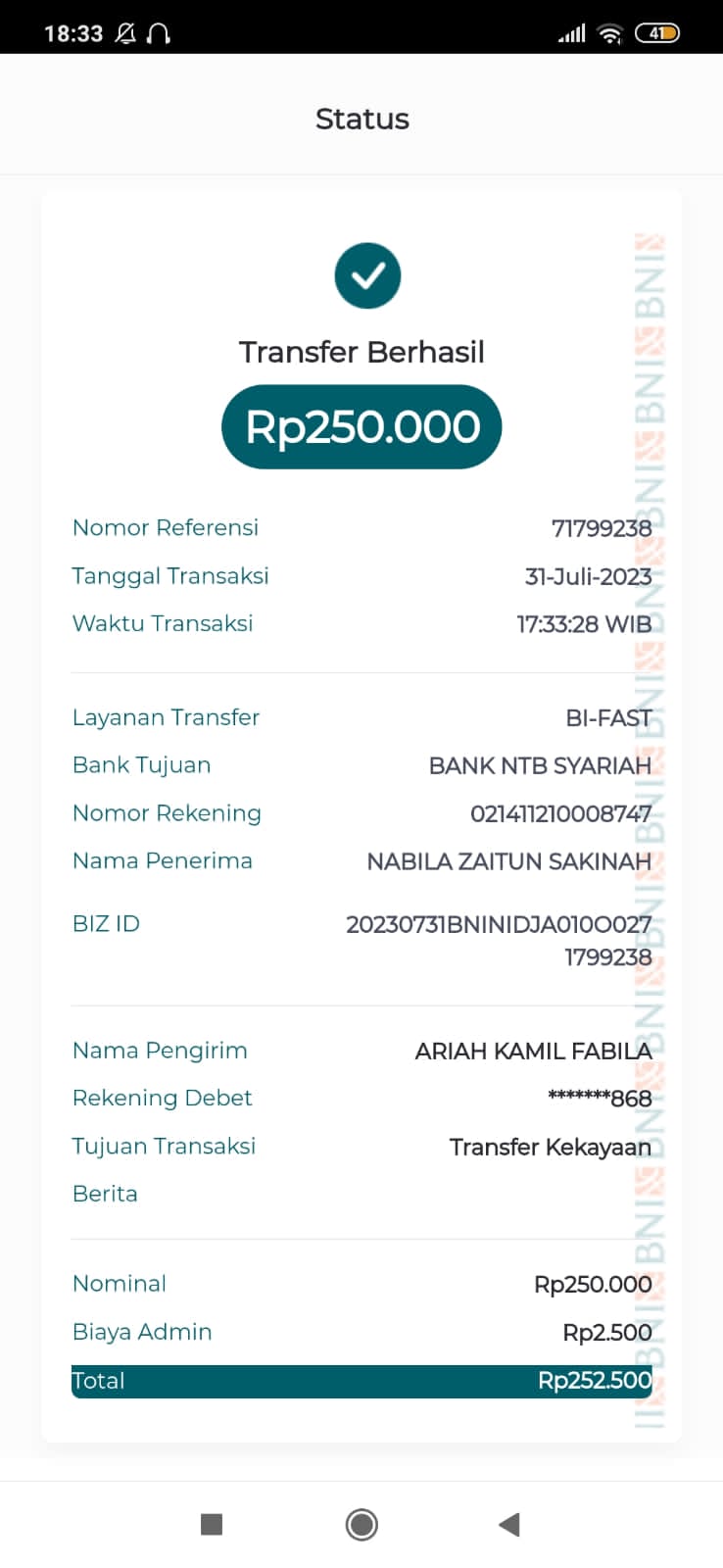Image resolution: width=723 pixels, height=1568 pixels.
Task: Go to the home screen
Action: tap(361, 1524)
